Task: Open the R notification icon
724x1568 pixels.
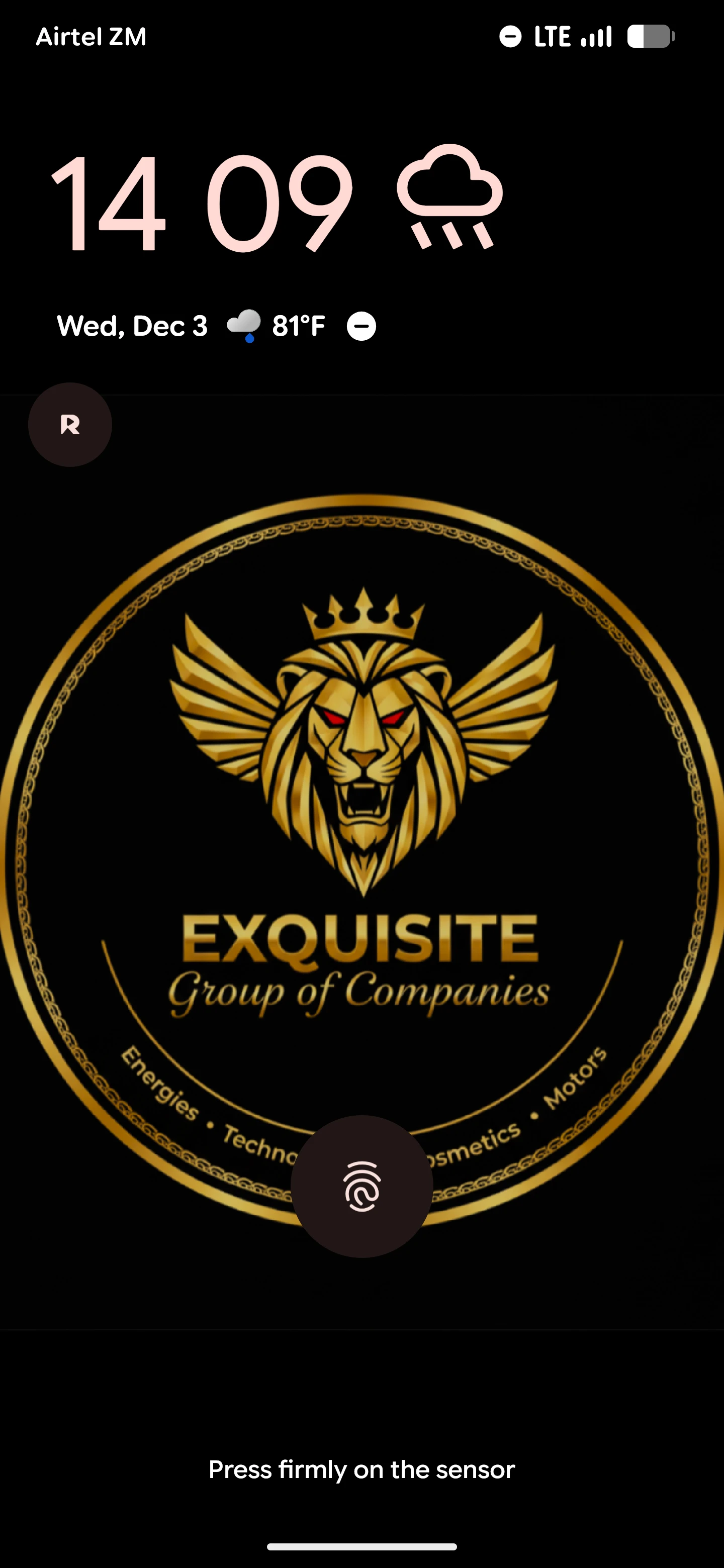Action: pyautogui.click(x=70, y=425)
